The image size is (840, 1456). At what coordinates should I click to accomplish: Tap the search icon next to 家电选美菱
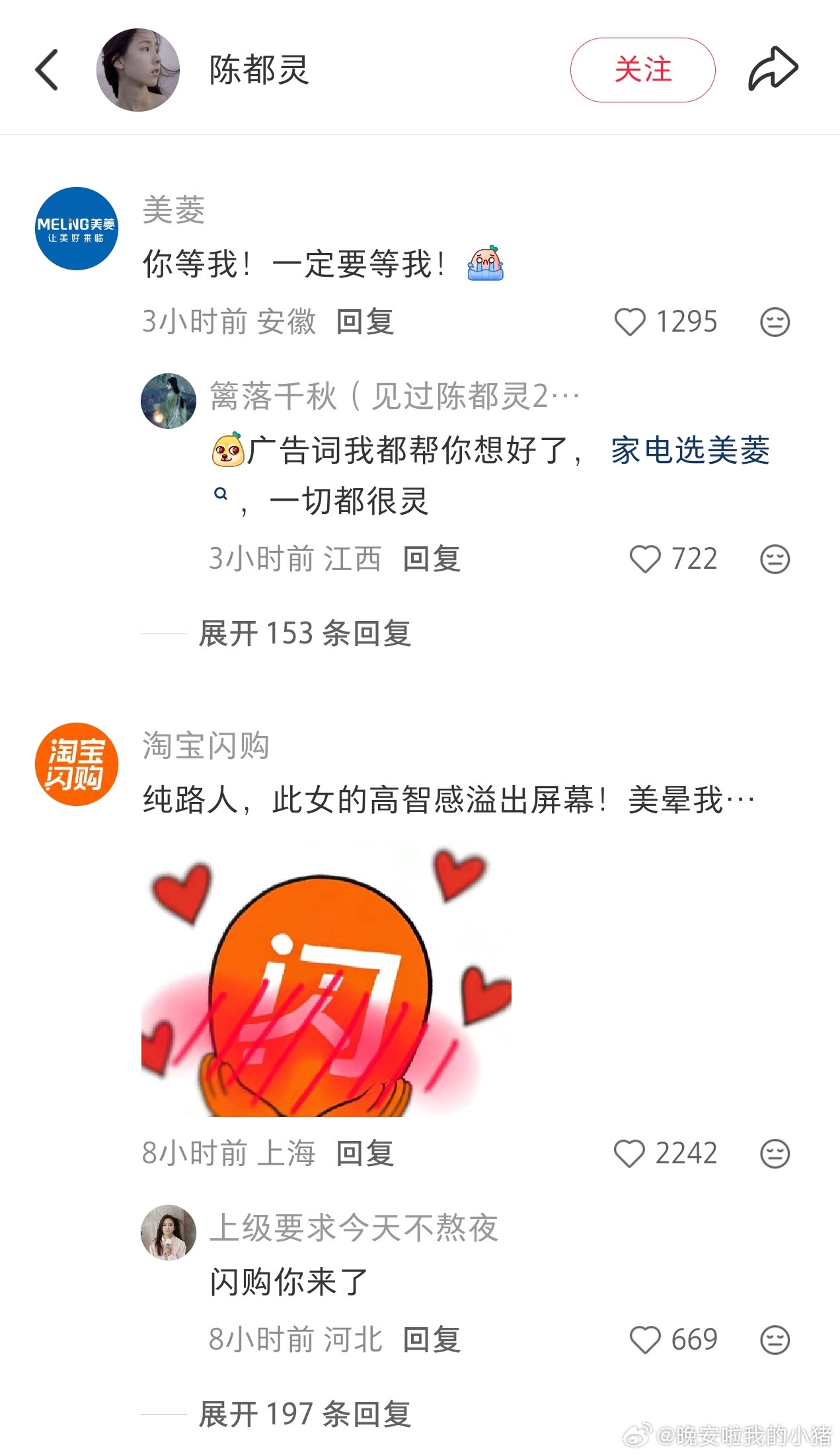pyautogui.click(x=221, y=493)
